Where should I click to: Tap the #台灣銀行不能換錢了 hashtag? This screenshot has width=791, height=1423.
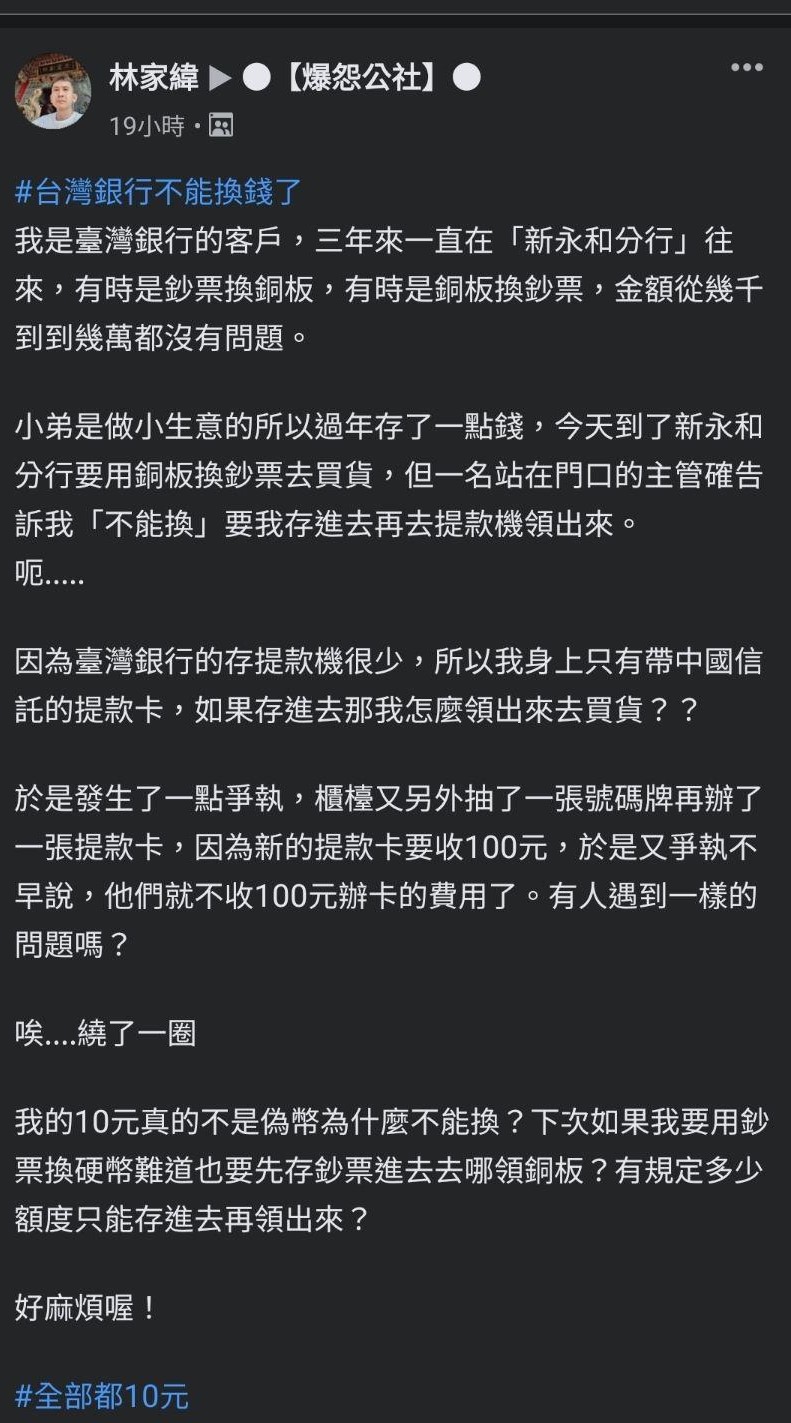click(x=159, y=191)
